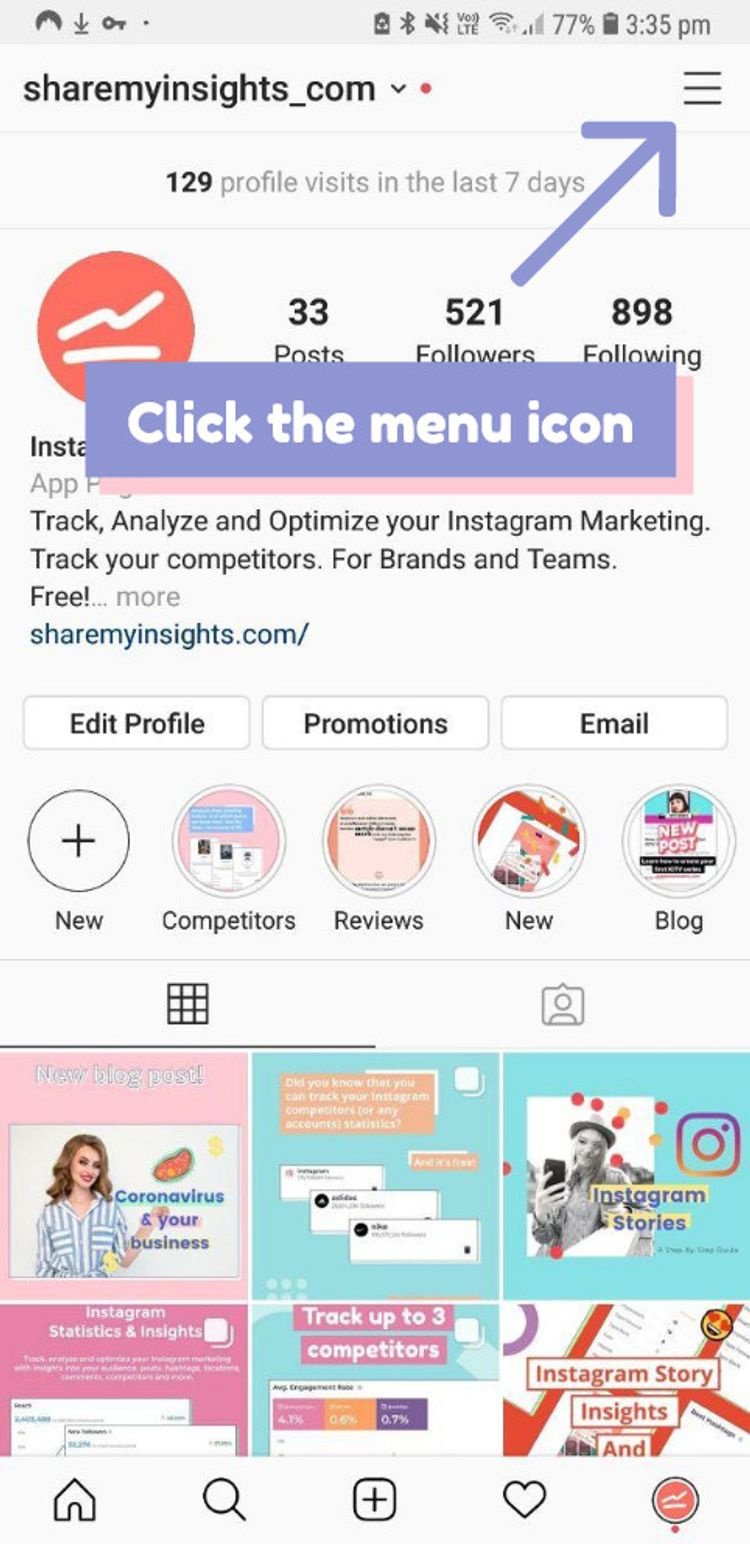The image size is (750, 1544).
Task: Expand bio with the more link
Action: [148, 597]
